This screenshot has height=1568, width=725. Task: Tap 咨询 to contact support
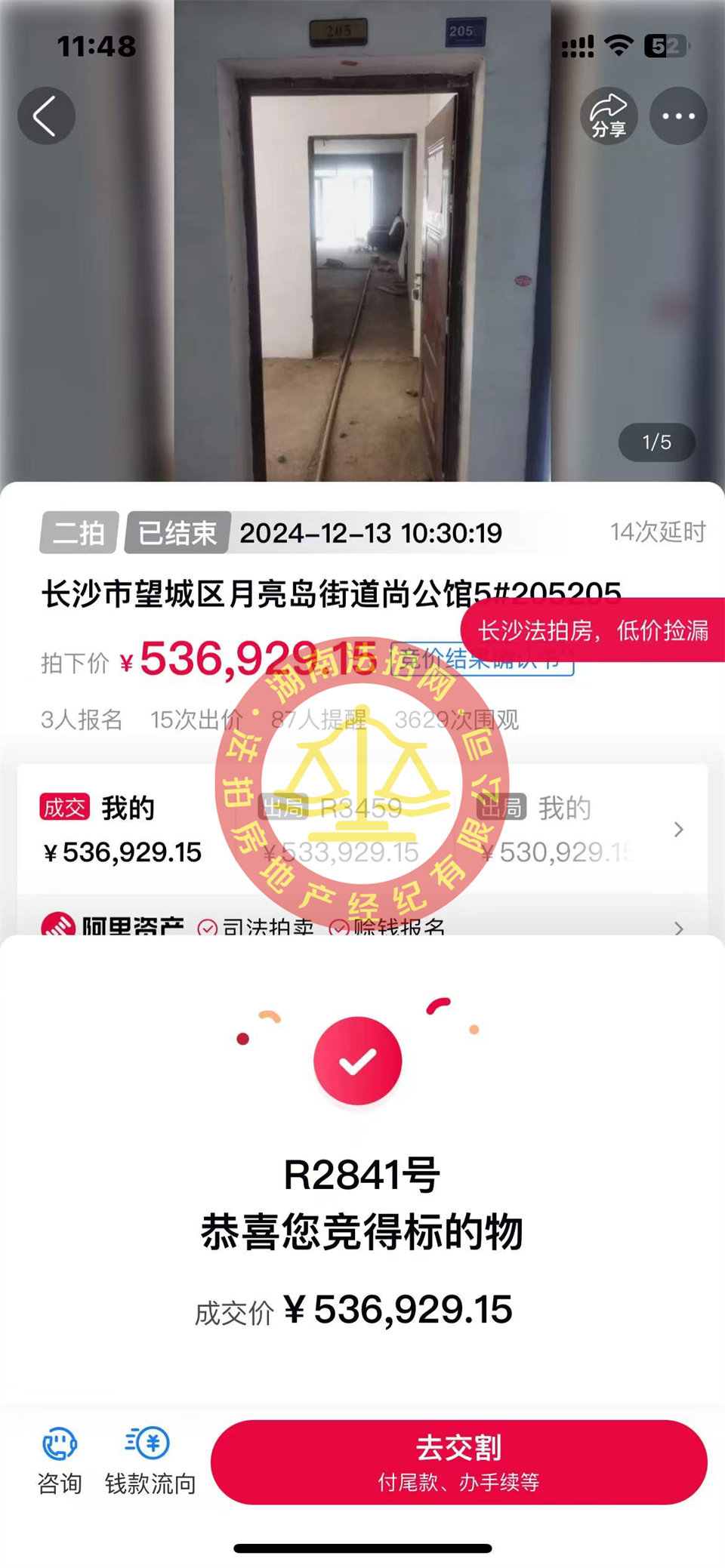click(x=60, y=1461)
